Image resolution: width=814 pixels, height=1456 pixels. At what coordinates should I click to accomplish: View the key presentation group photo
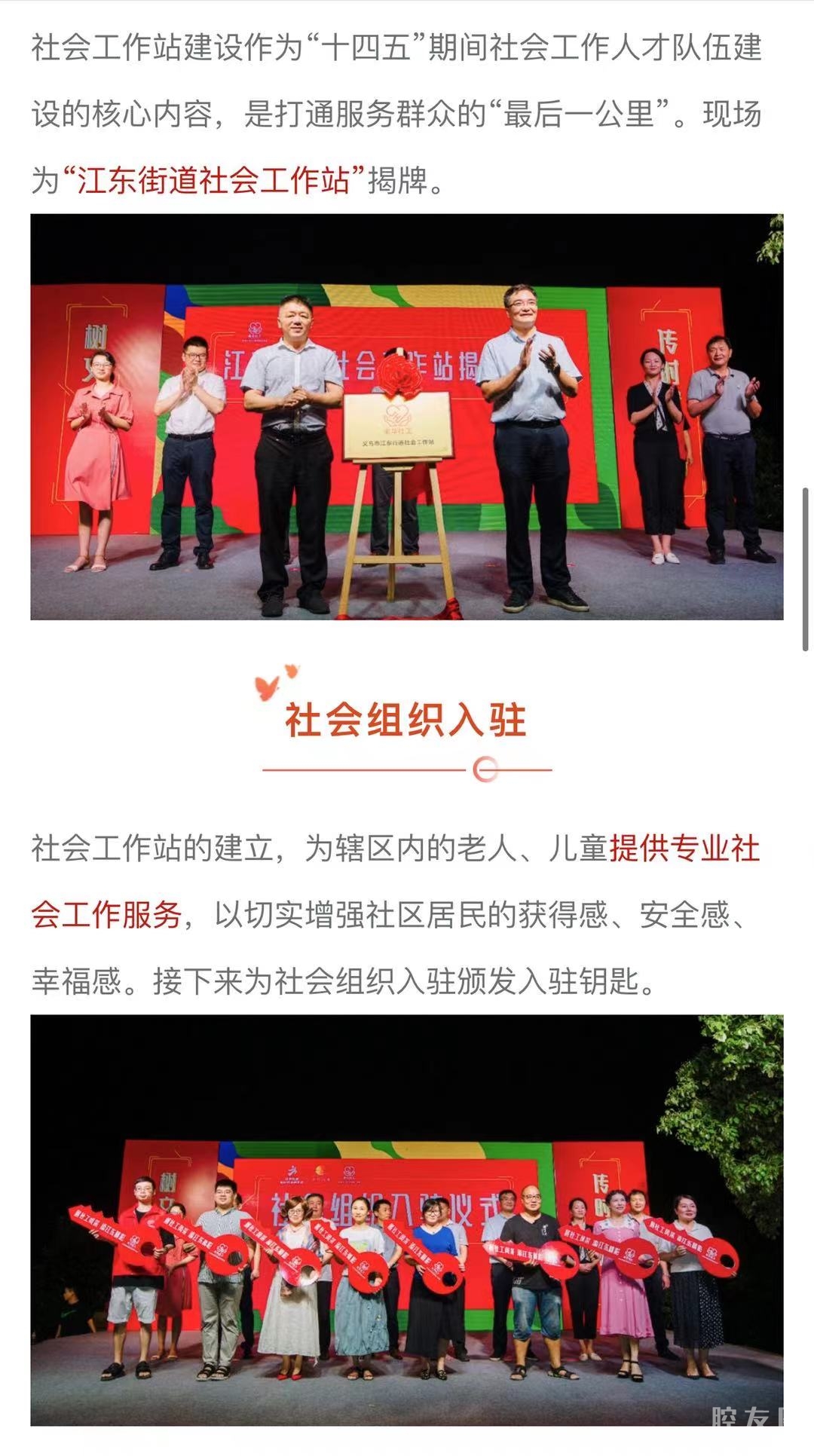pos(406,1219)
